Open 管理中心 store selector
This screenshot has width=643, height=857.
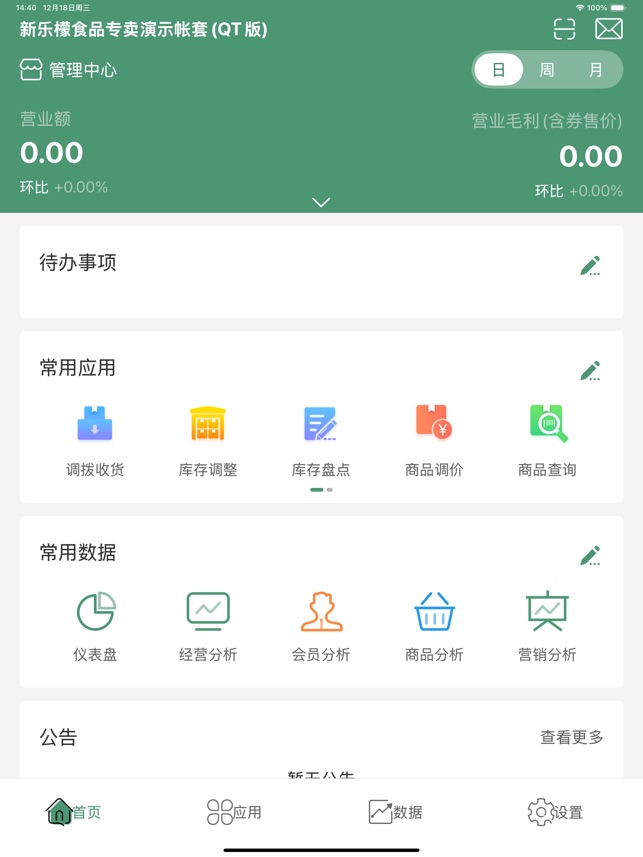(x=68, y=70)
